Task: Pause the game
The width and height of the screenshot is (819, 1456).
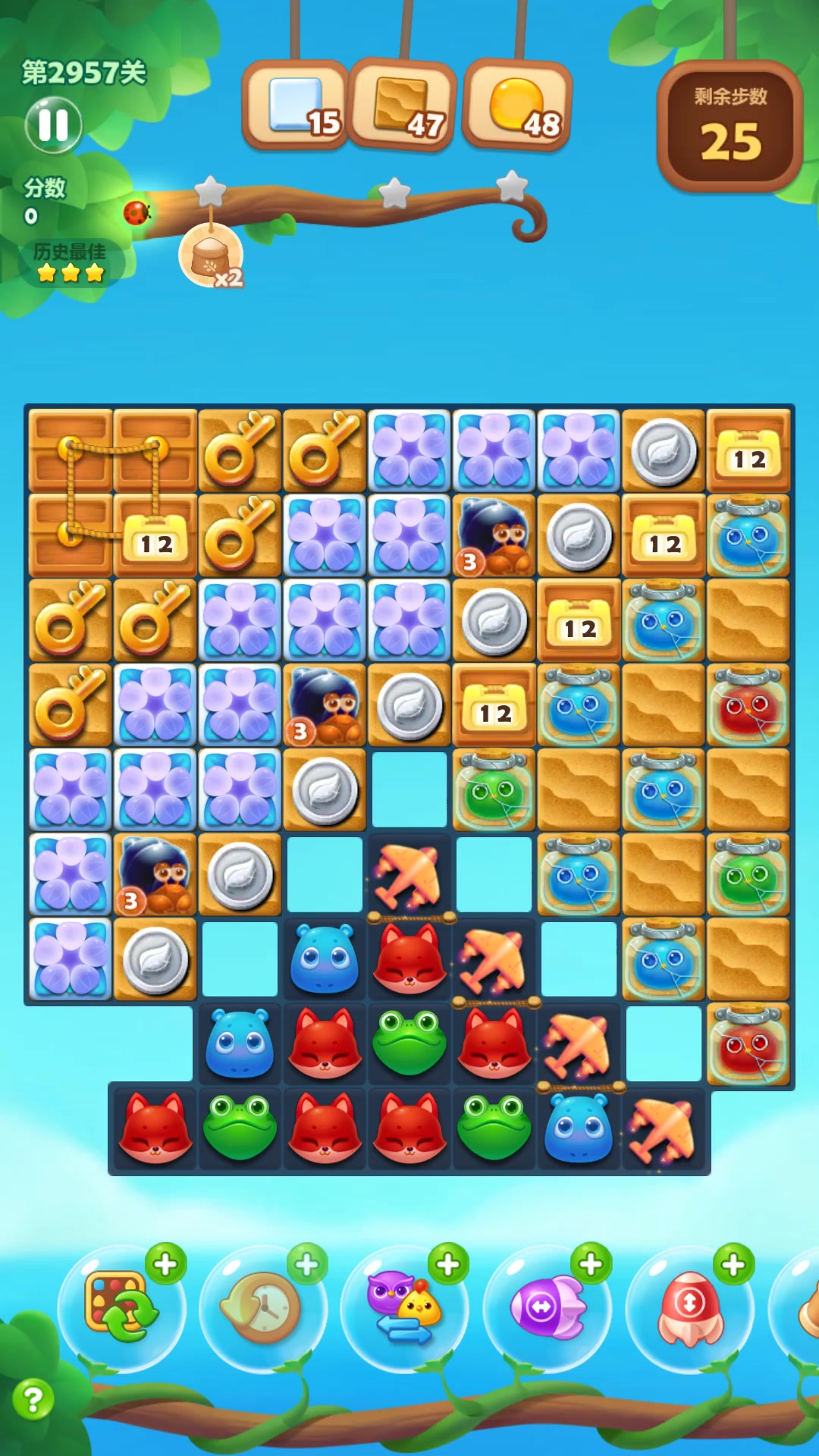Action: point(53,125)
